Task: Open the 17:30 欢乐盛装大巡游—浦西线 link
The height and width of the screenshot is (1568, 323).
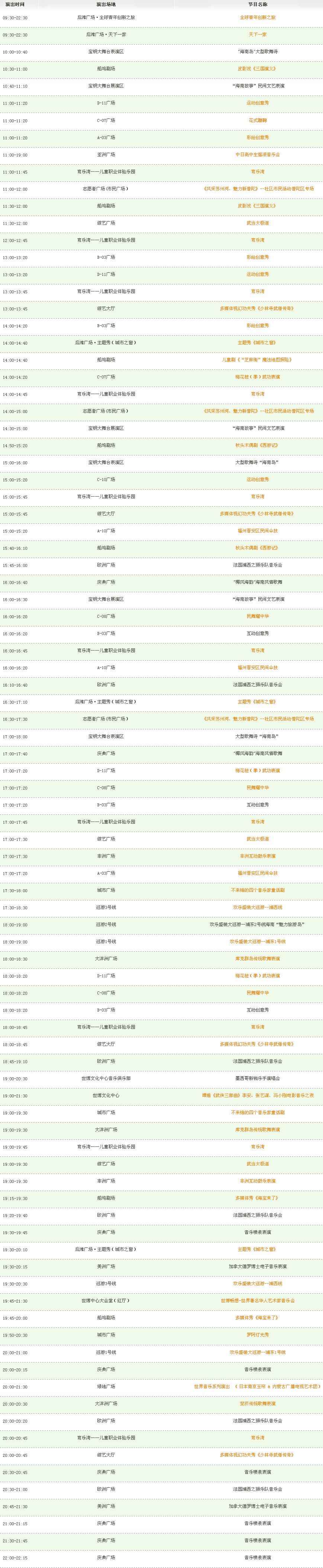Action: coord(257,907)
